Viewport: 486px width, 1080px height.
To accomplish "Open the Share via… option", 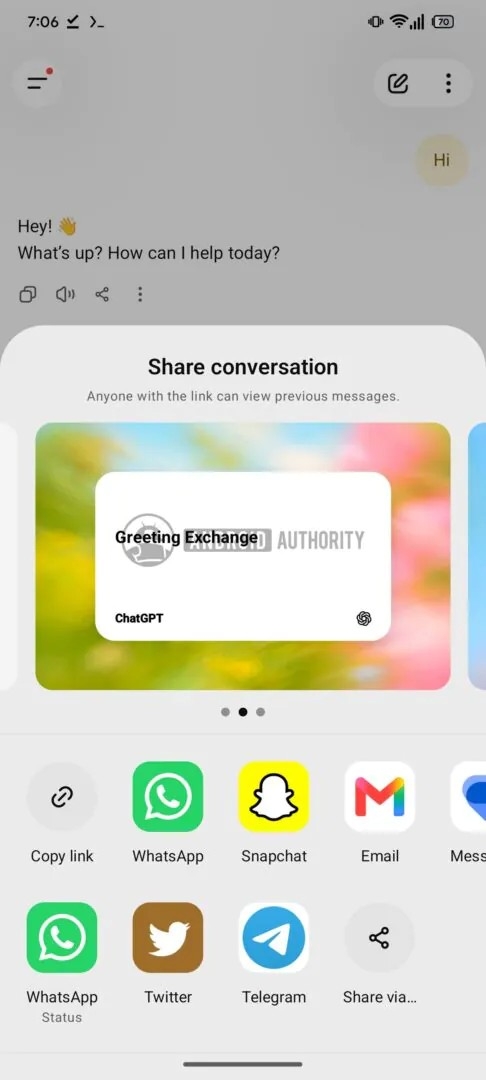I will 380,938.
